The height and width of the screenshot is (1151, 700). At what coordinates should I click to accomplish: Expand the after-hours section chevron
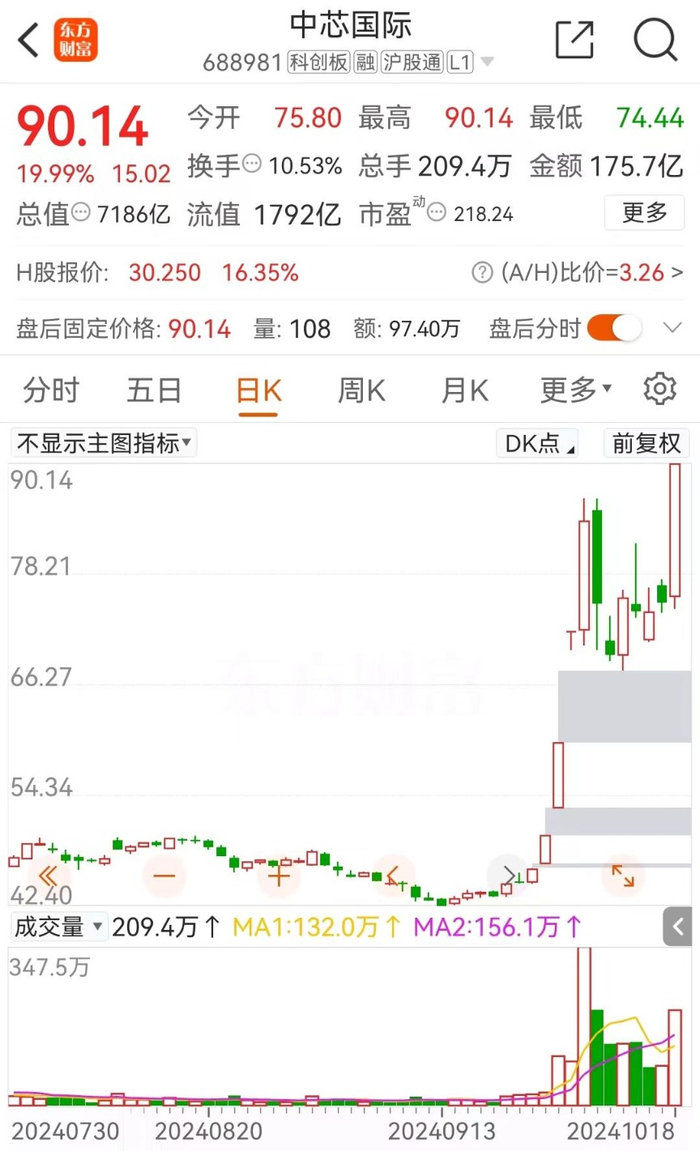click(672, 328)
